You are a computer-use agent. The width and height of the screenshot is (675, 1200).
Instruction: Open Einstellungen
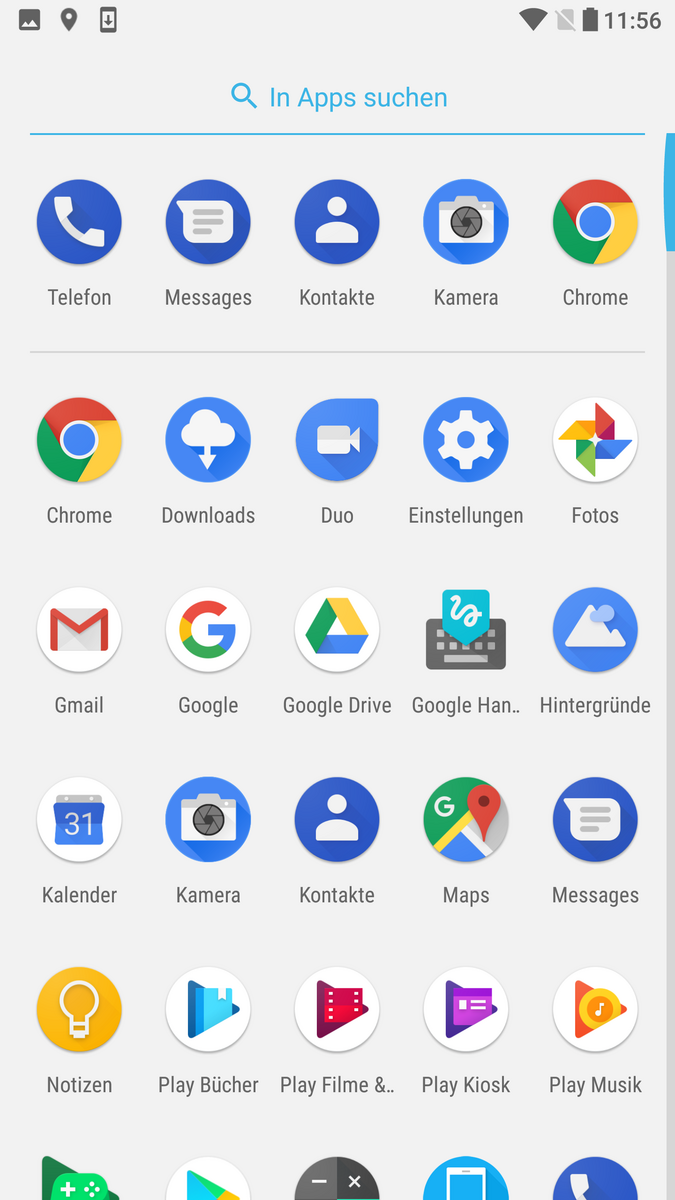coord(466,440)
